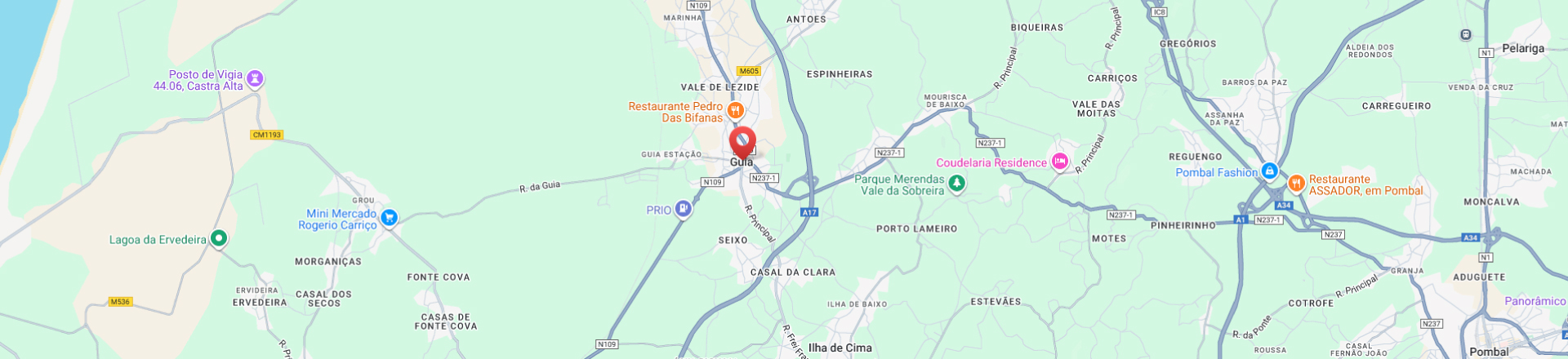Open Posto de Vigia Castra Alta marker
The height and width of the screenshot is (359, 1568).
[x=256, y=79]
